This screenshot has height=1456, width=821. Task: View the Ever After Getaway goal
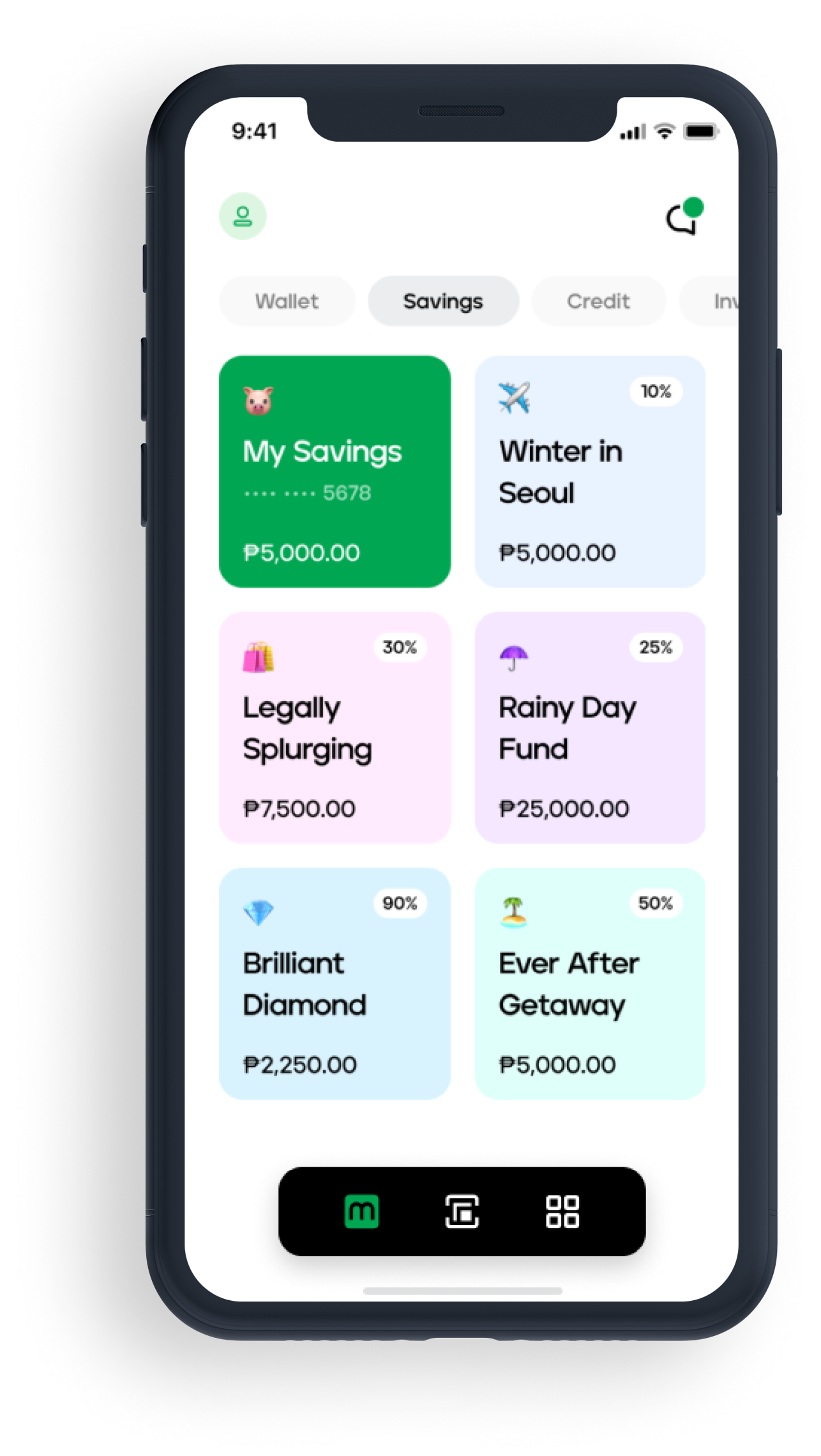pyautogui.click(x=590, y=983)
